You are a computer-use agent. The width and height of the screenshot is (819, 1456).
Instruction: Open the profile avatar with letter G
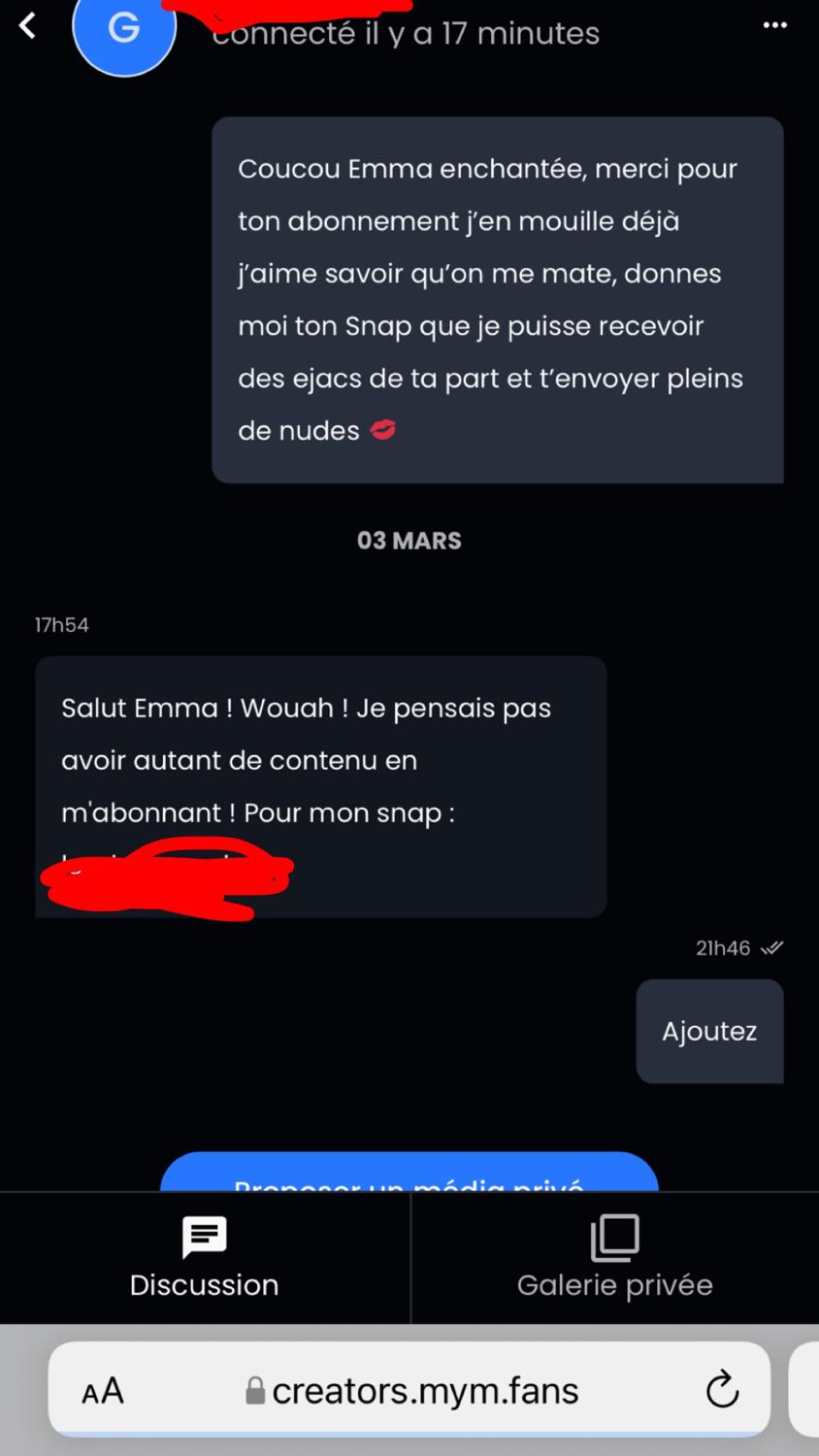tap(124, 29)
